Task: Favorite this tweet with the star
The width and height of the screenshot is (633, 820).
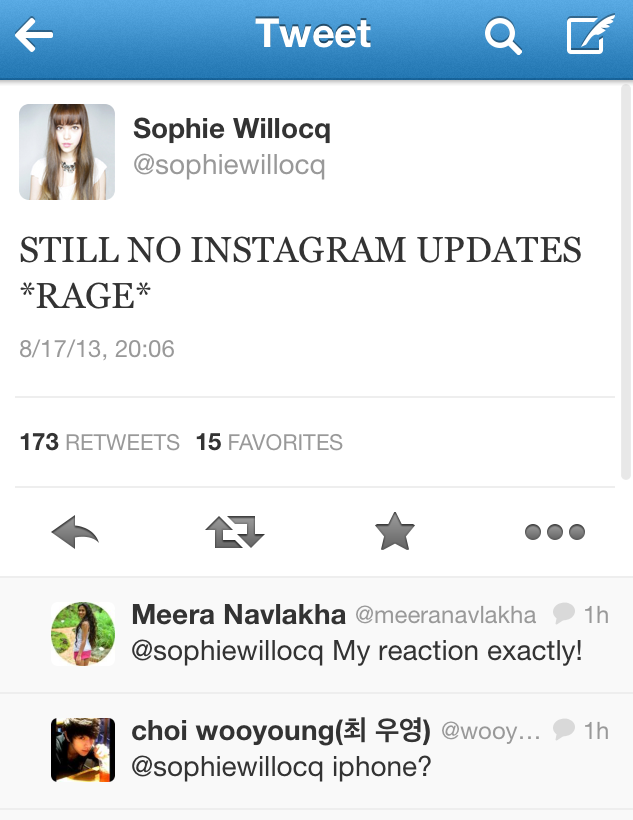Action: [395, 533]
